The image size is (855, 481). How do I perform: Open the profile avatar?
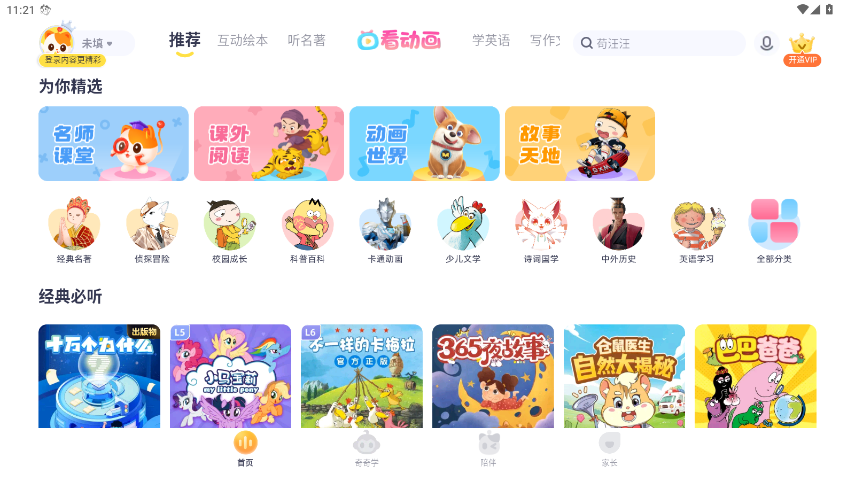click(56, 42)
